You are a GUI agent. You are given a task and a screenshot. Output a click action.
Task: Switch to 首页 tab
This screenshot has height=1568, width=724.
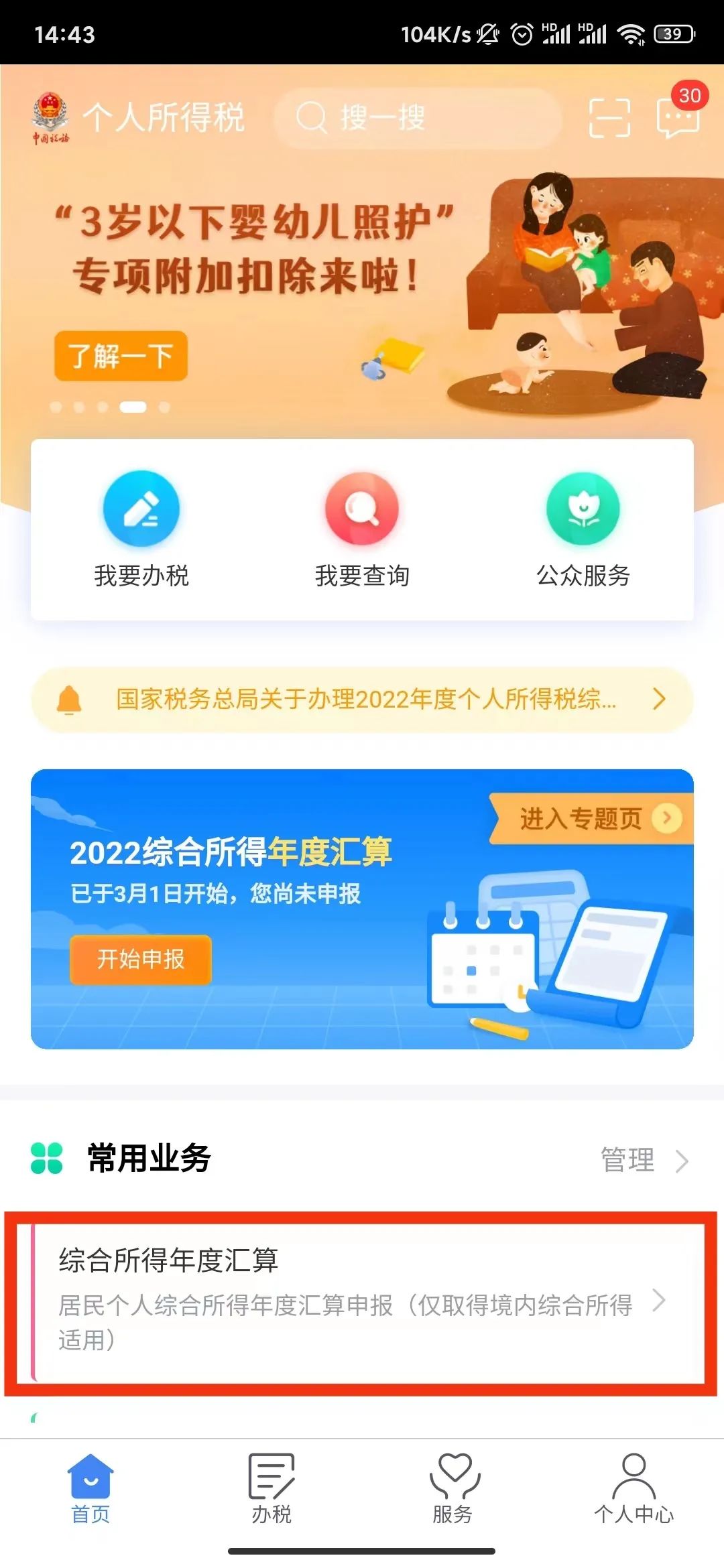coord(90,1488)
